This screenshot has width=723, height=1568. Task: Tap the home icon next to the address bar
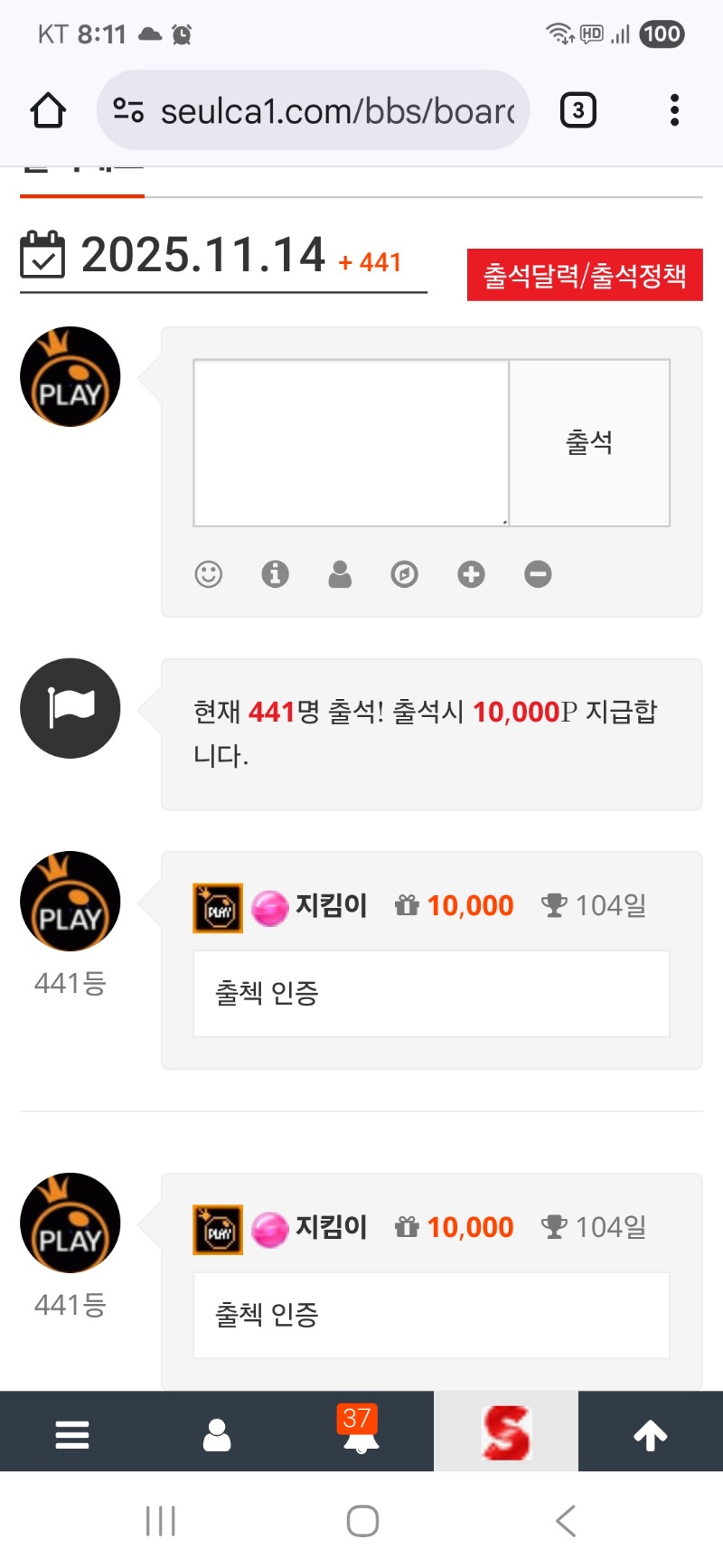(48, 109)
